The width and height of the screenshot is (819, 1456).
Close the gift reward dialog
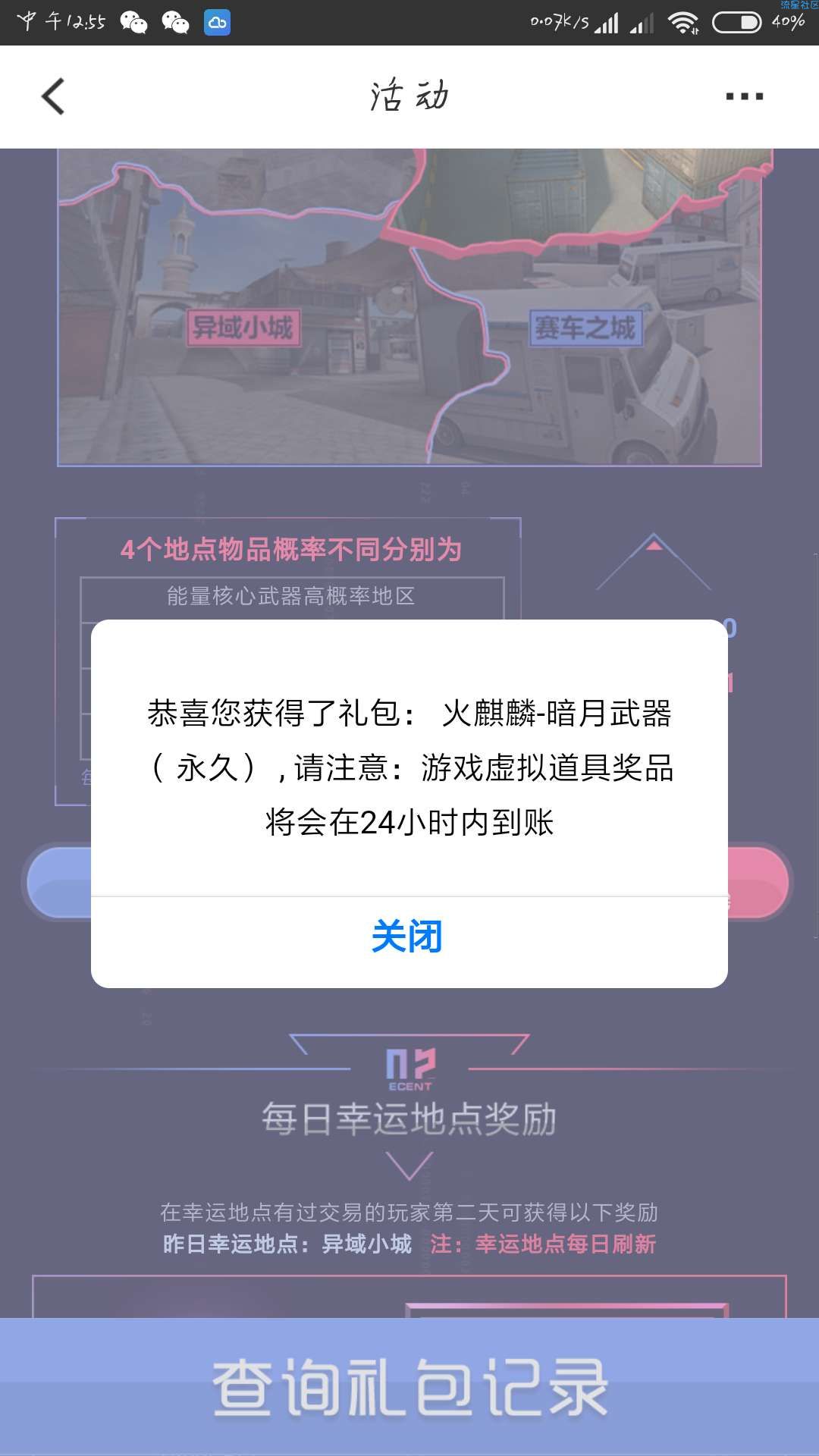[x=408, y=937]
